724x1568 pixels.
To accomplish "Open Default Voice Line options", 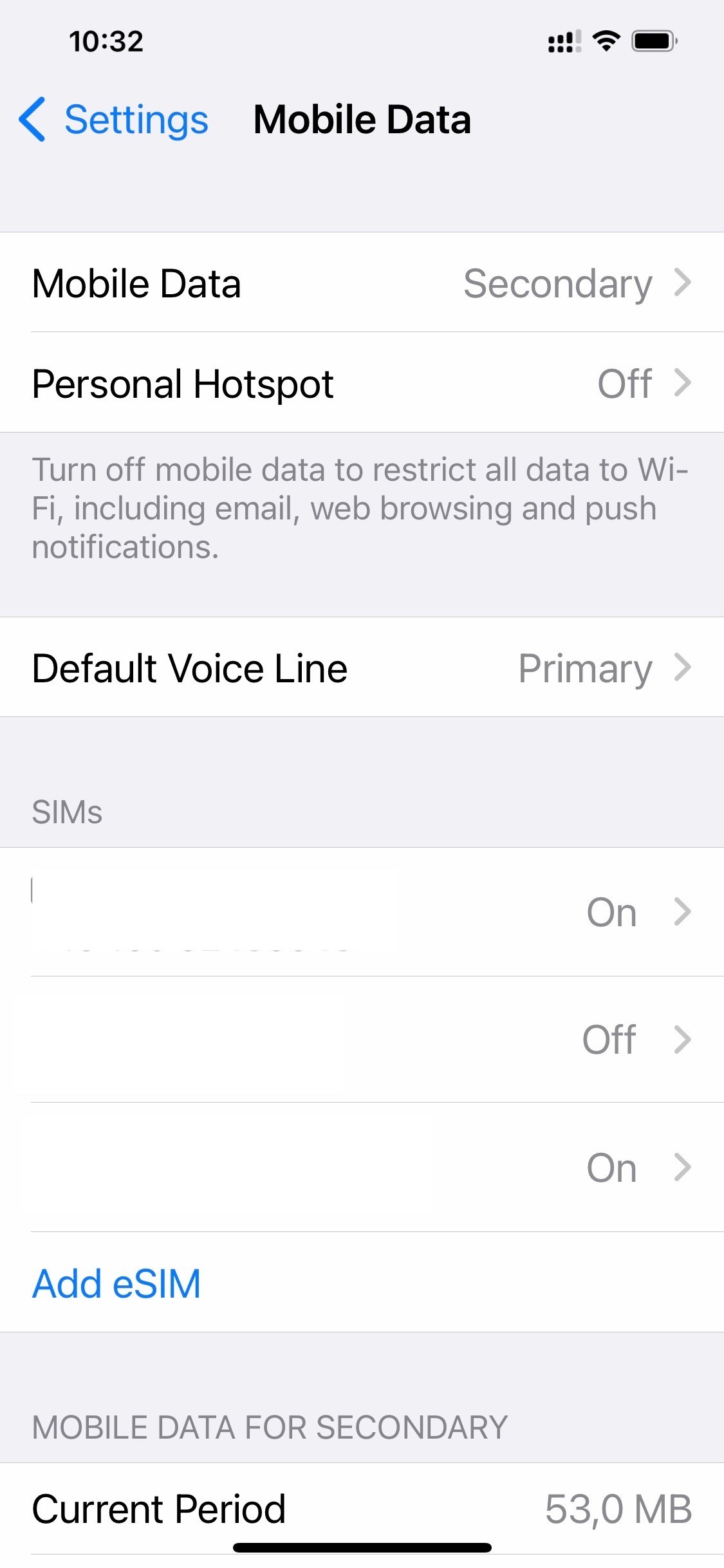I will 362,668.
